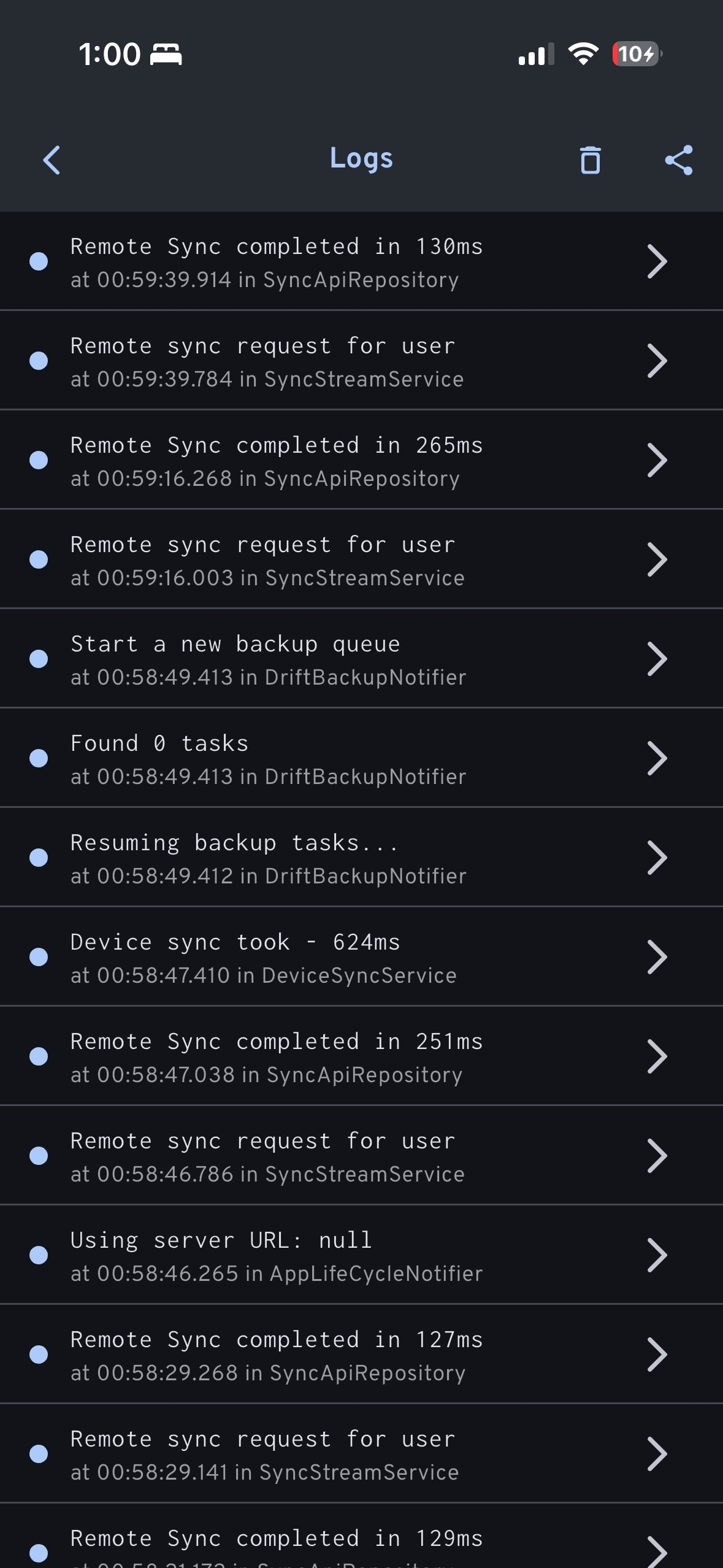Open the remote sync request log at 00:59:16.003

361,560
